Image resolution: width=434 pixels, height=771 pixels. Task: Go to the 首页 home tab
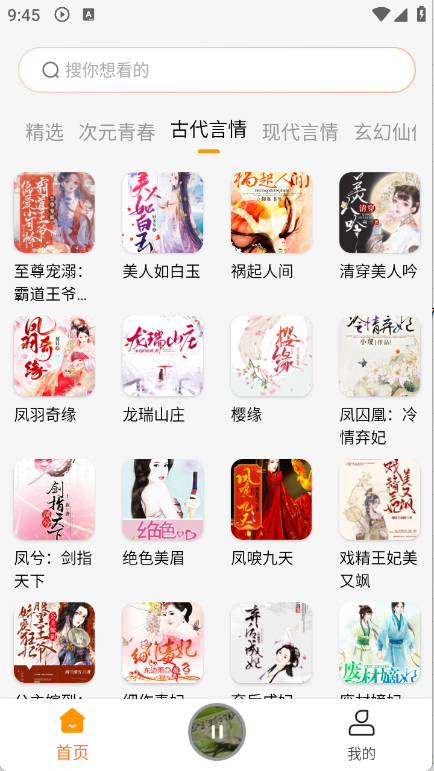pyautogui.click(x=72, y=734)
